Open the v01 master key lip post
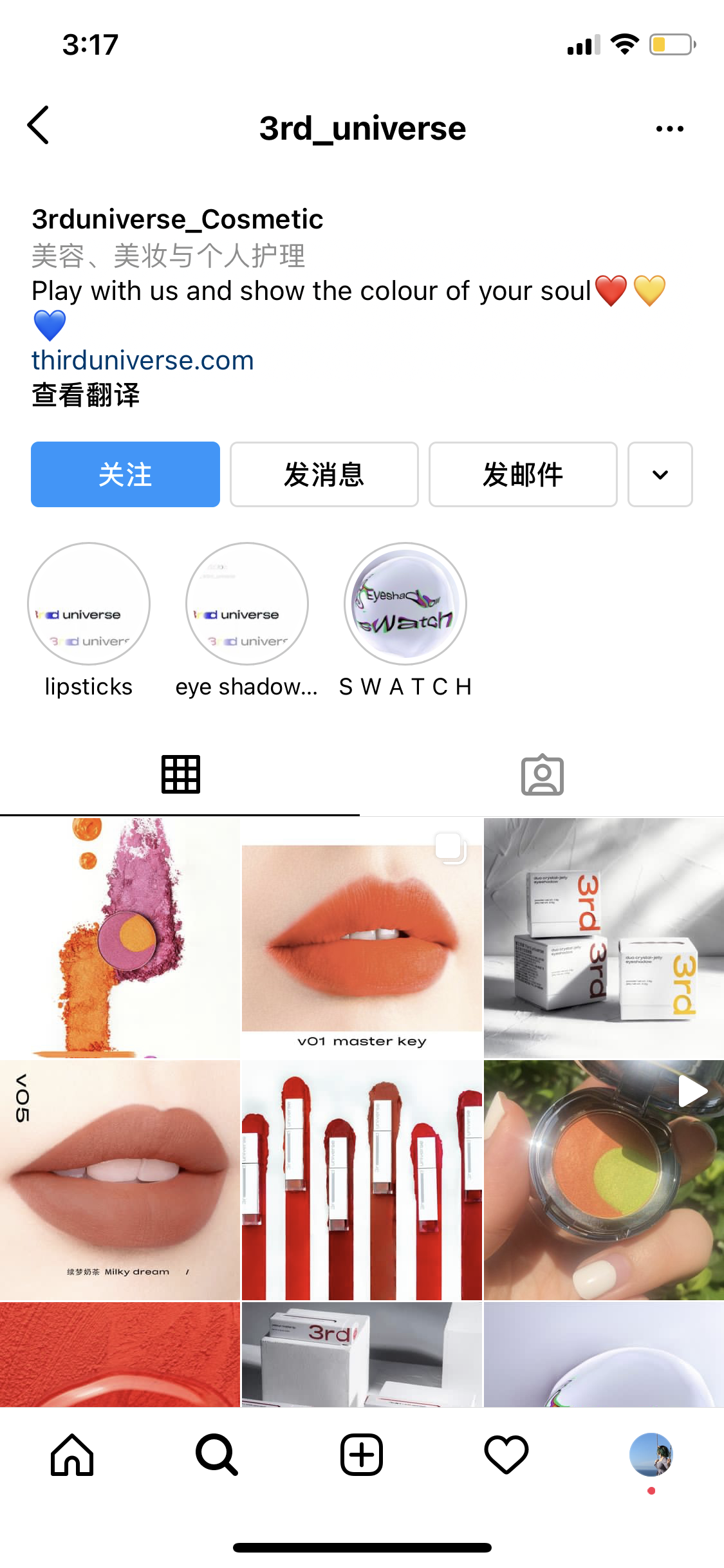Image resolution: width=724 pixels, height=1568 pixels. pos(362,937)
